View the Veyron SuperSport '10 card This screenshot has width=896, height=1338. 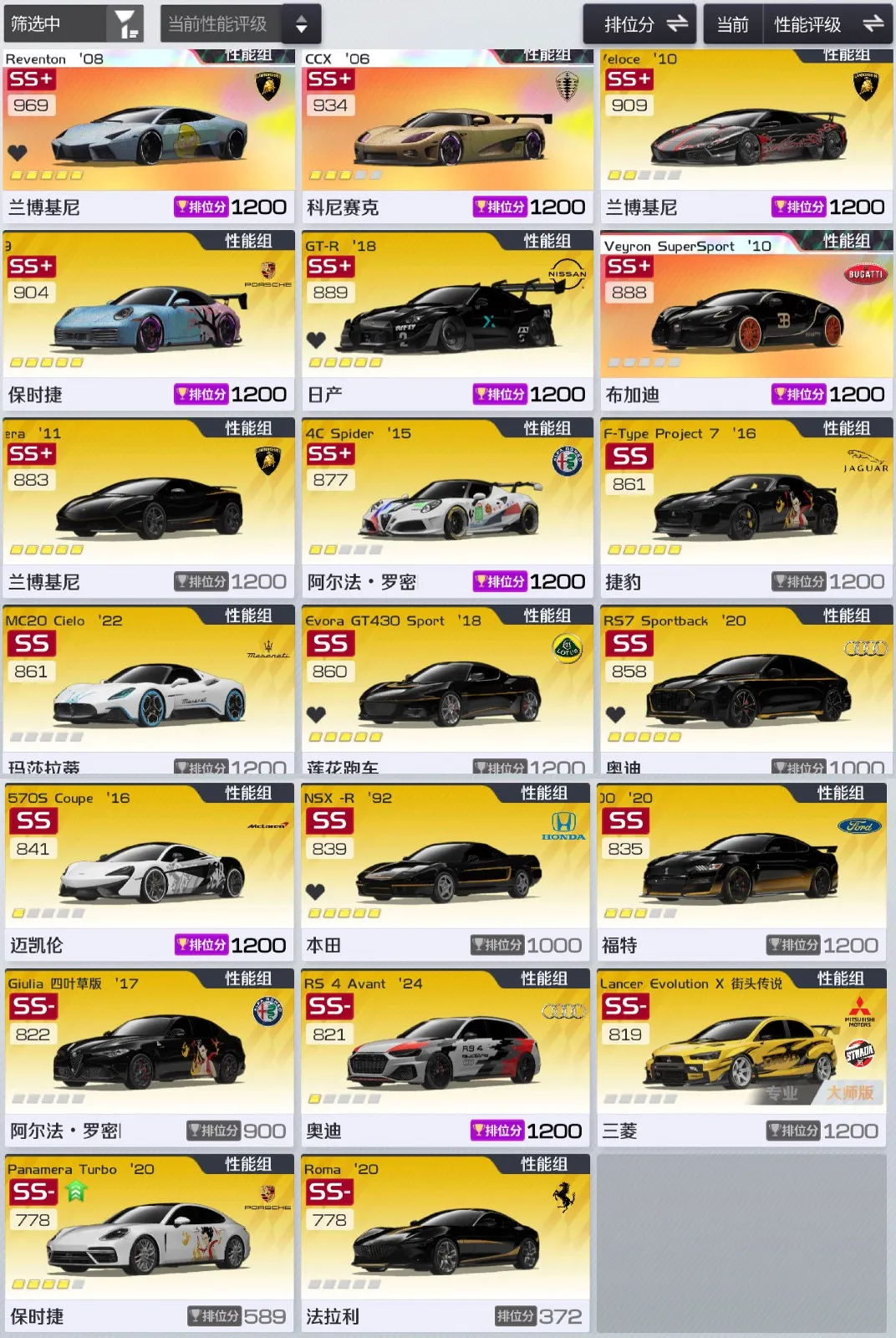[x=746, y=320]
